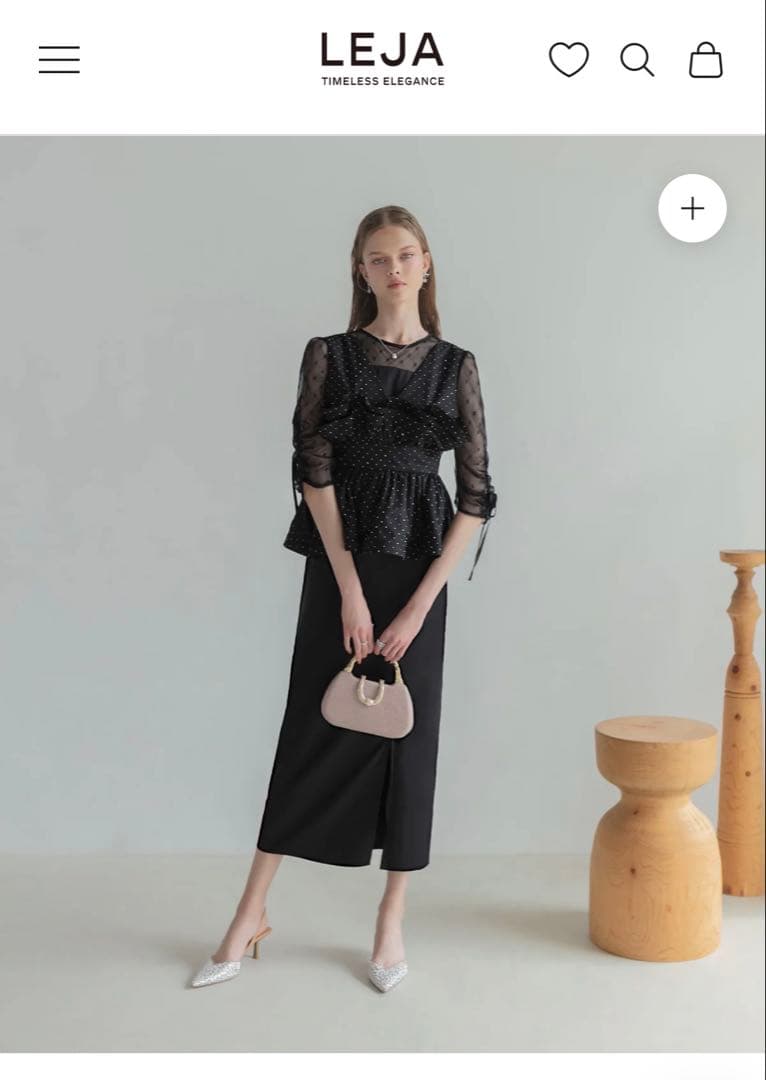Open the wishlist heart icon

pos(568,60)
